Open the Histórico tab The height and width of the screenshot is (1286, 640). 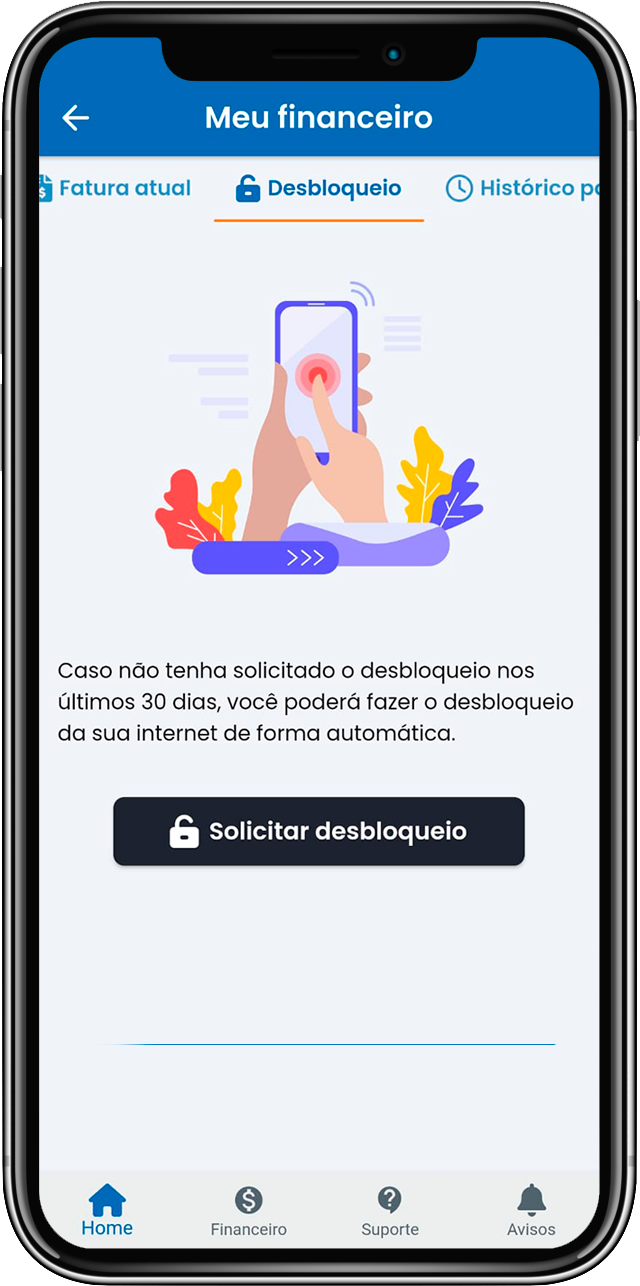click(x=522, y=188)
